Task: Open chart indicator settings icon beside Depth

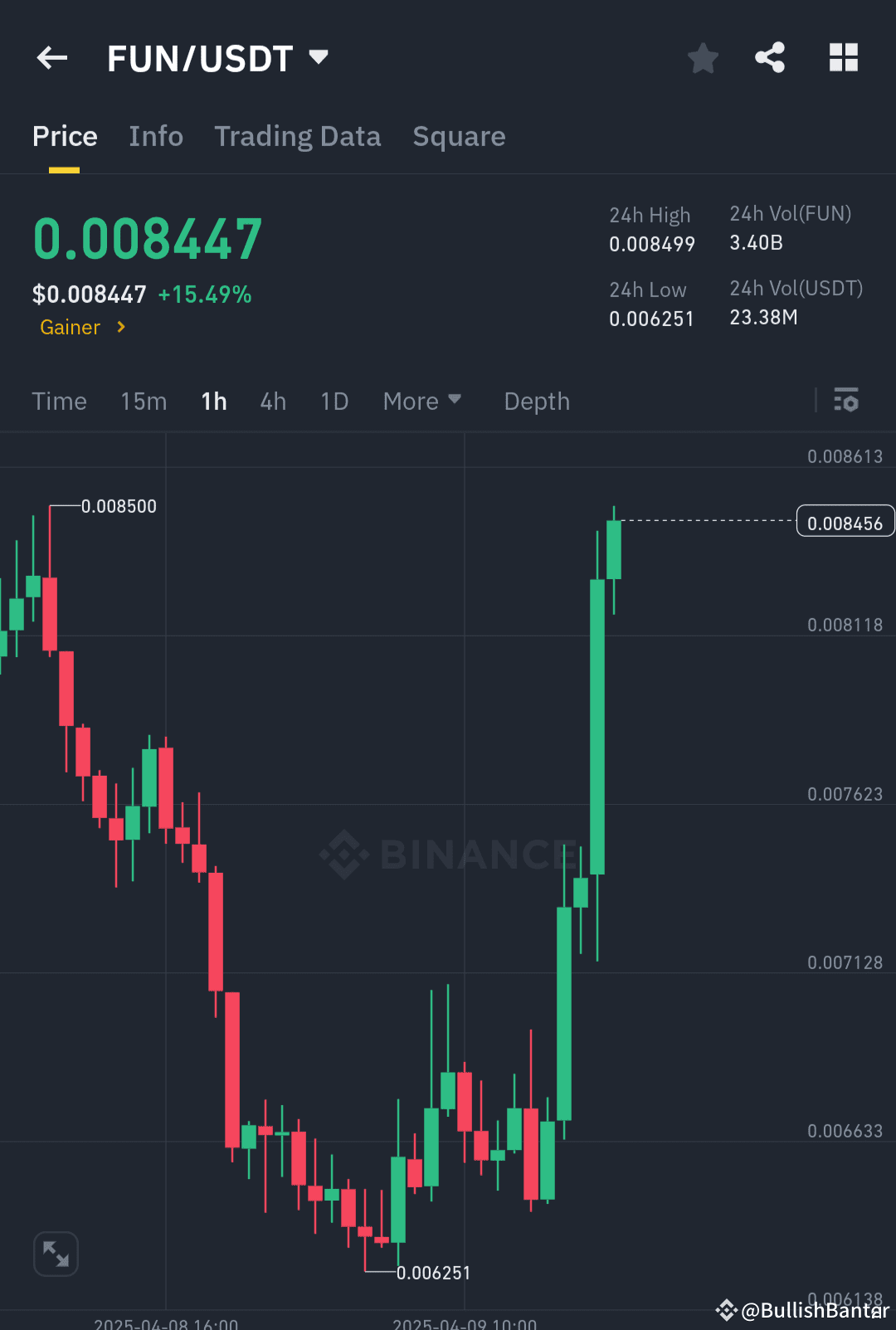Action: (847, 401)
